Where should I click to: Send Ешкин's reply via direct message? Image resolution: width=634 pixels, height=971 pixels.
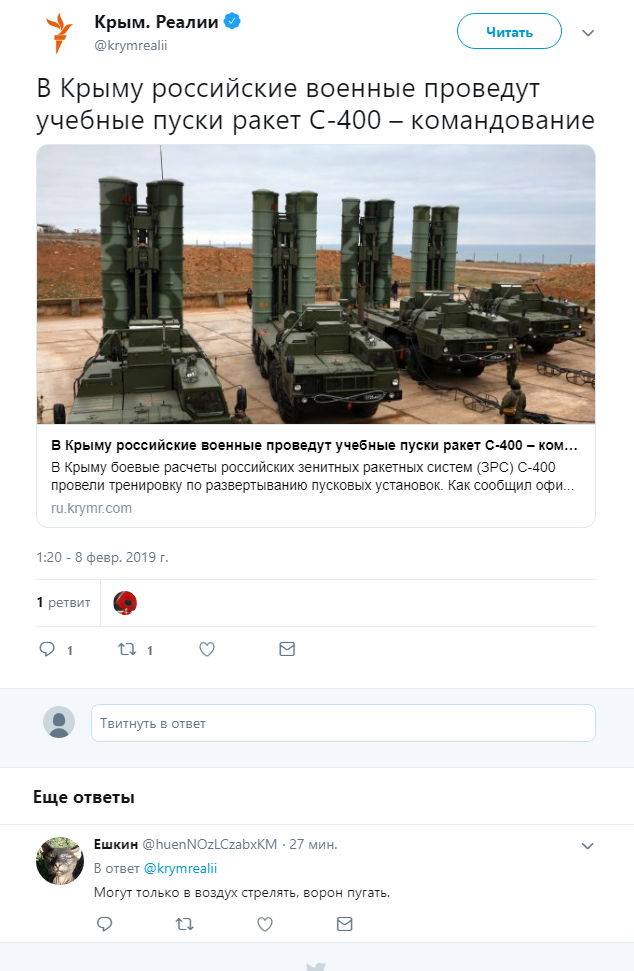[344, 925]
